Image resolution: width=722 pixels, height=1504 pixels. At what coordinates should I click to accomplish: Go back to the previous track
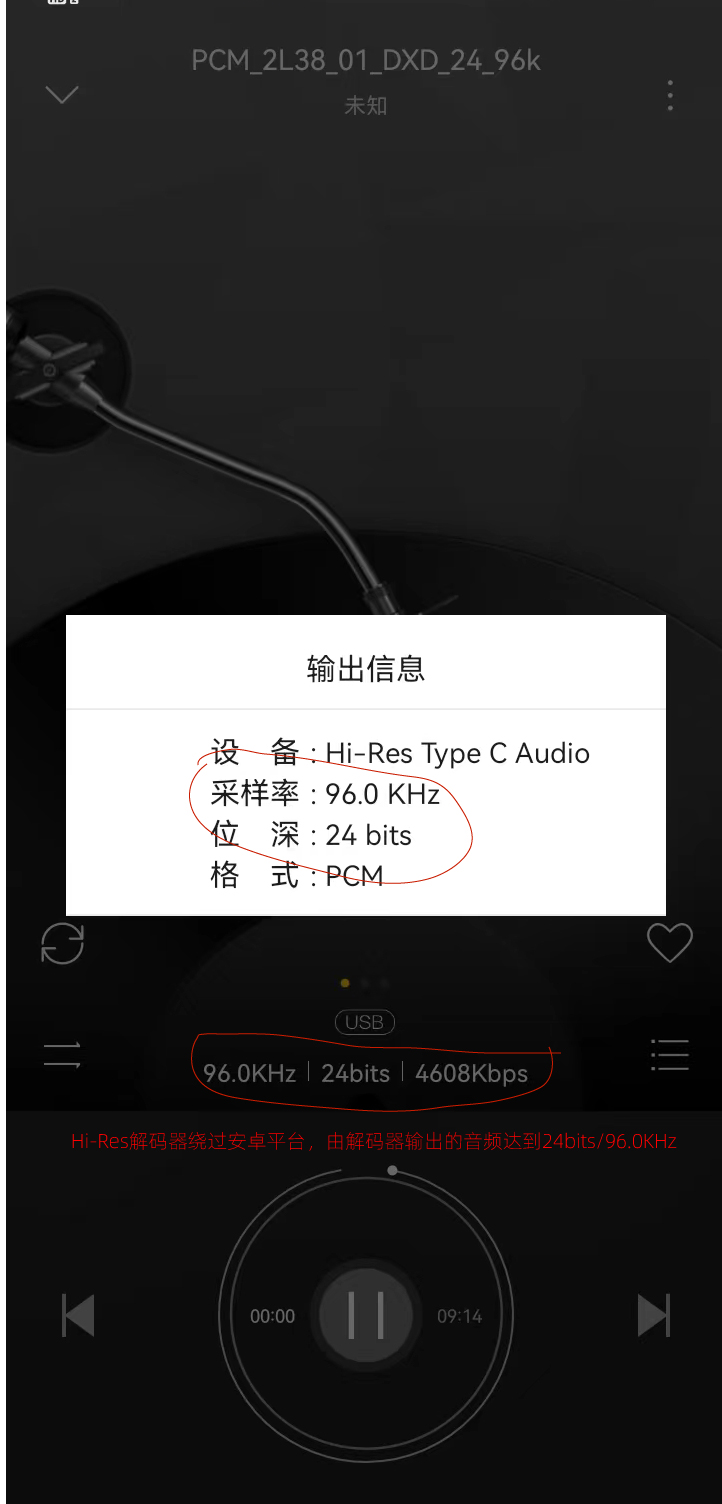[x=78, y=1315]
